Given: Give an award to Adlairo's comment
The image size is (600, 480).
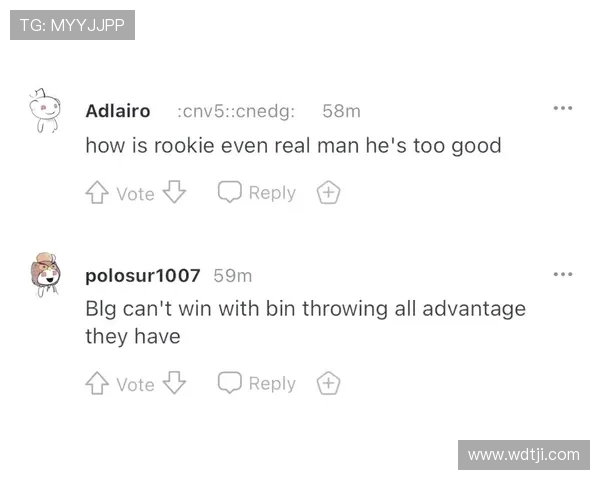Looking at the screenshot, I should point(328,193).
